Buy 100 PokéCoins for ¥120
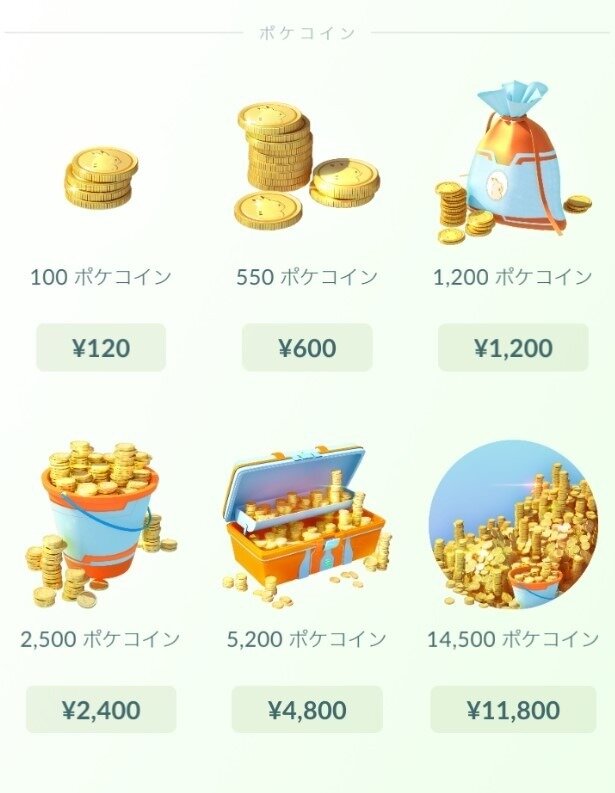The width and height of the screenshot is (615, 793). click(101, 348)
